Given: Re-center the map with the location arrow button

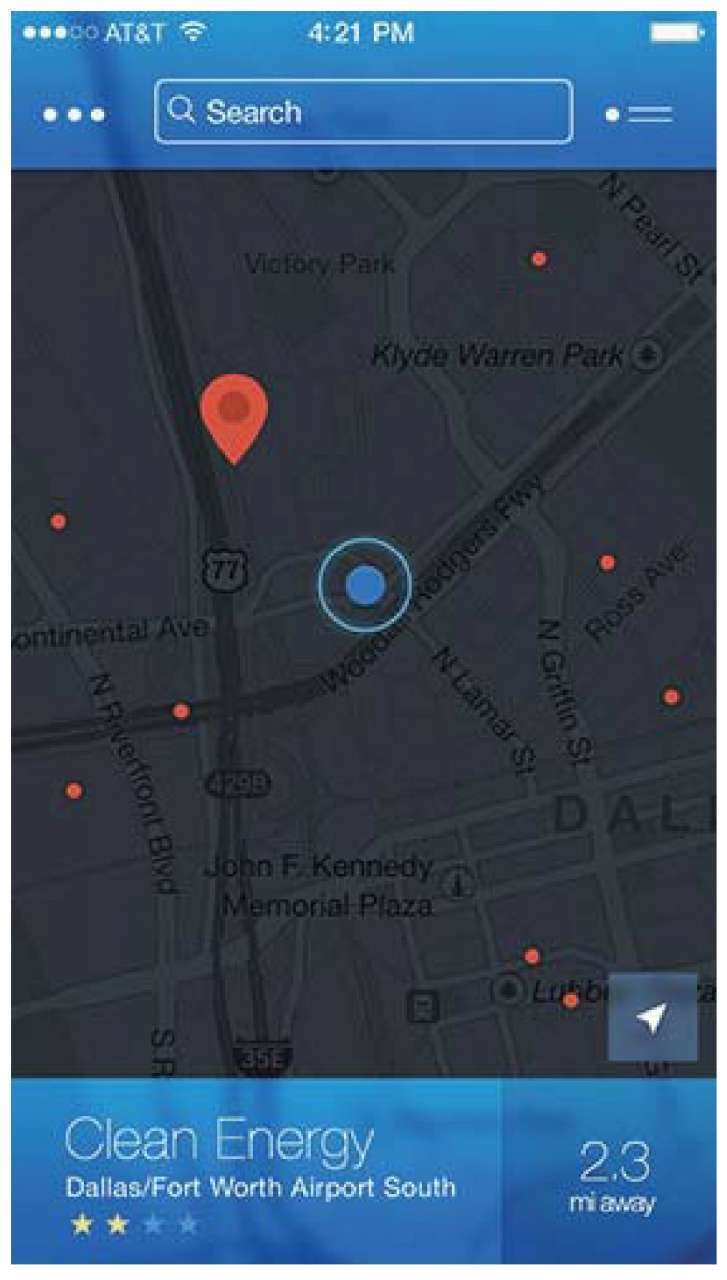Looking at the screenshot, I should click(x=652, y=1018).
